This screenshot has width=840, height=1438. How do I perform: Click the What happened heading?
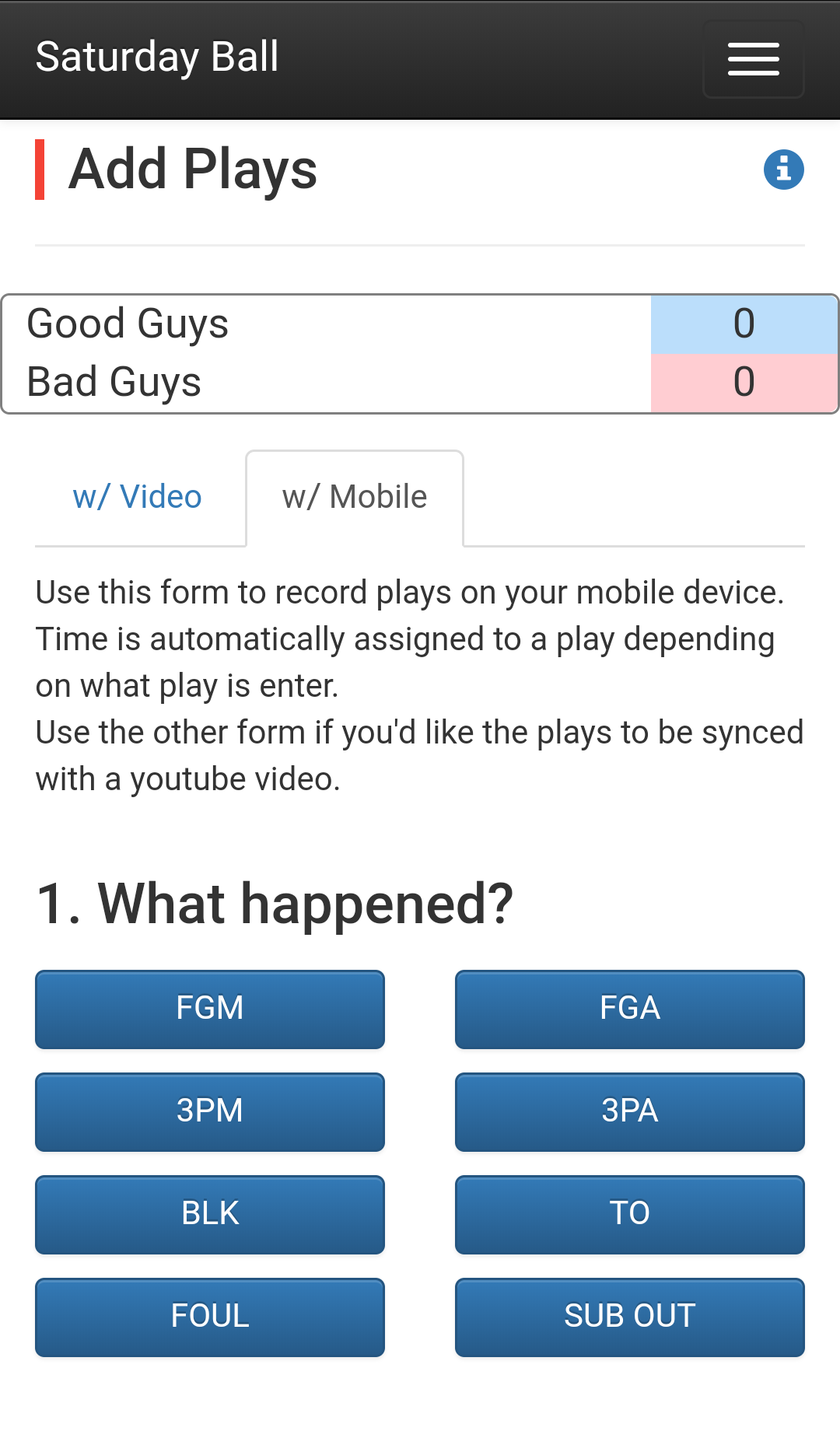[x=274, y=901]
